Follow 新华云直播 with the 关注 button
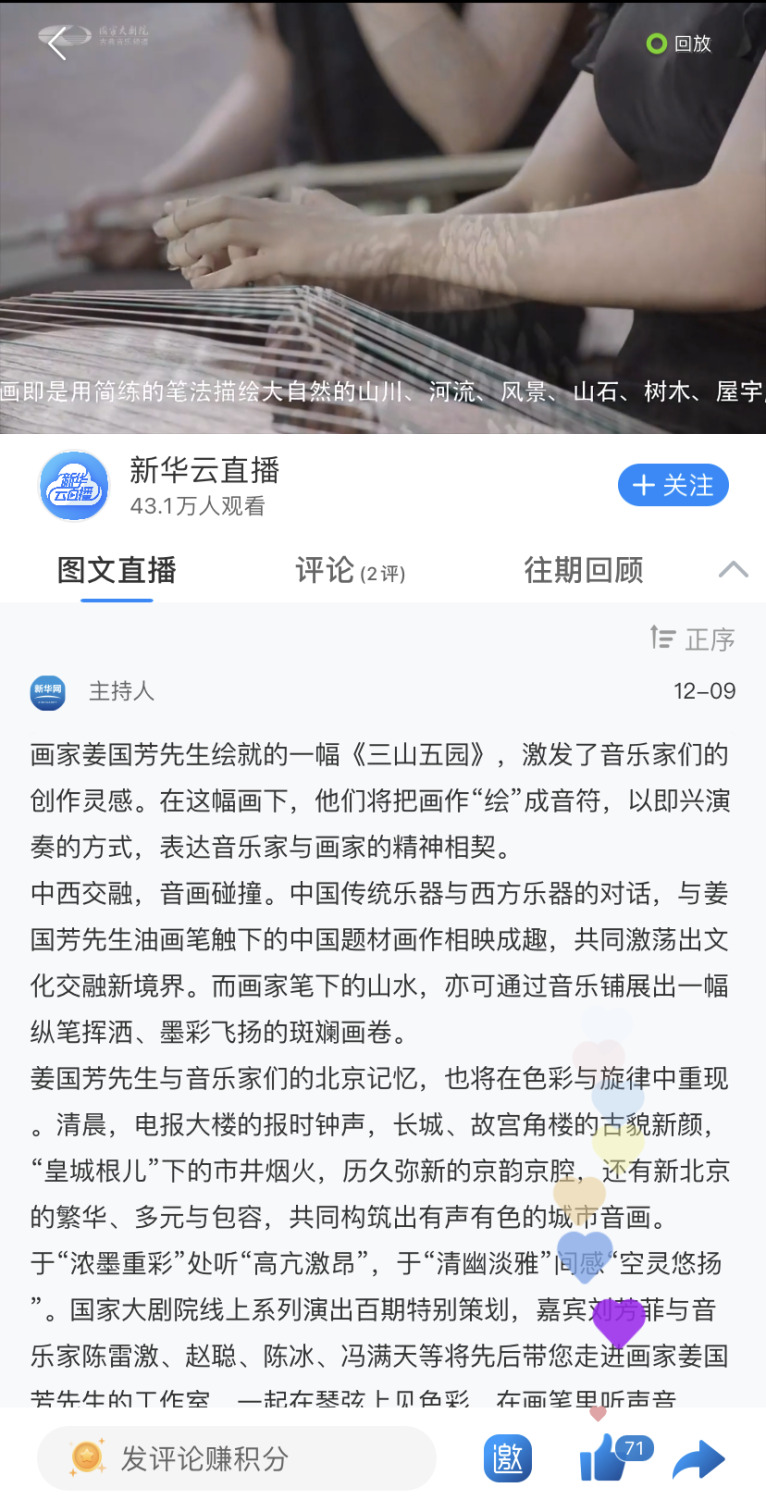This screenshot has width=766, height=1500. click(673, 485)
